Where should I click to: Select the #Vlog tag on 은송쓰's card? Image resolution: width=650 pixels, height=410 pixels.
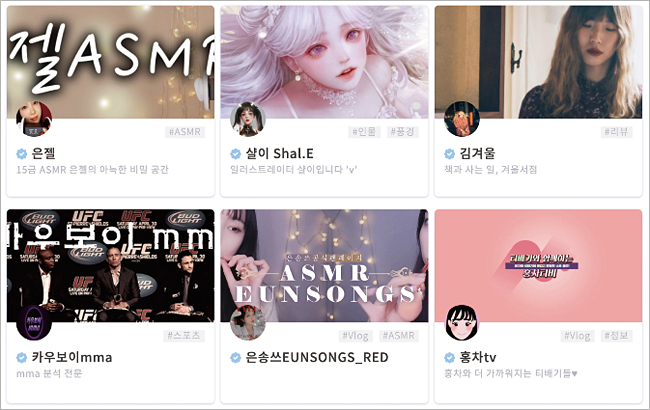357,336
